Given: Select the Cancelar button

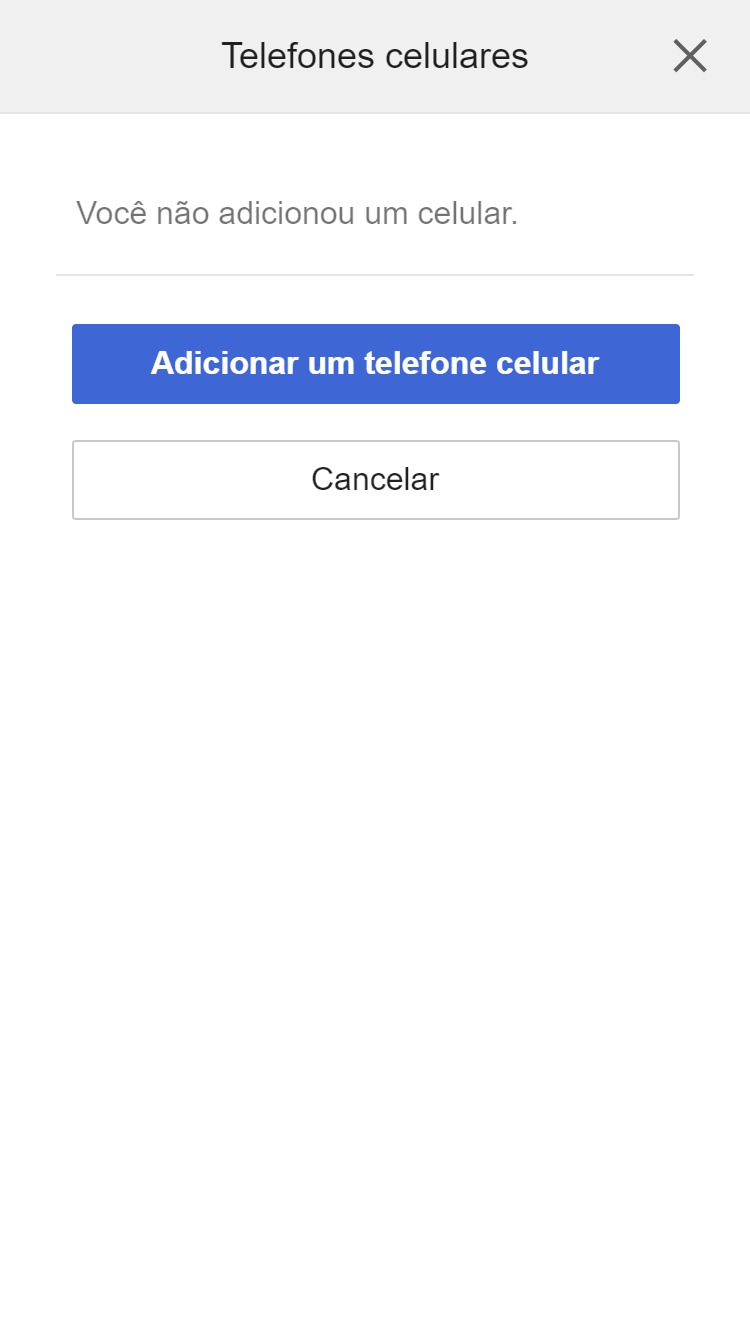Looking at the screenshot, I should tap(375, 480).
